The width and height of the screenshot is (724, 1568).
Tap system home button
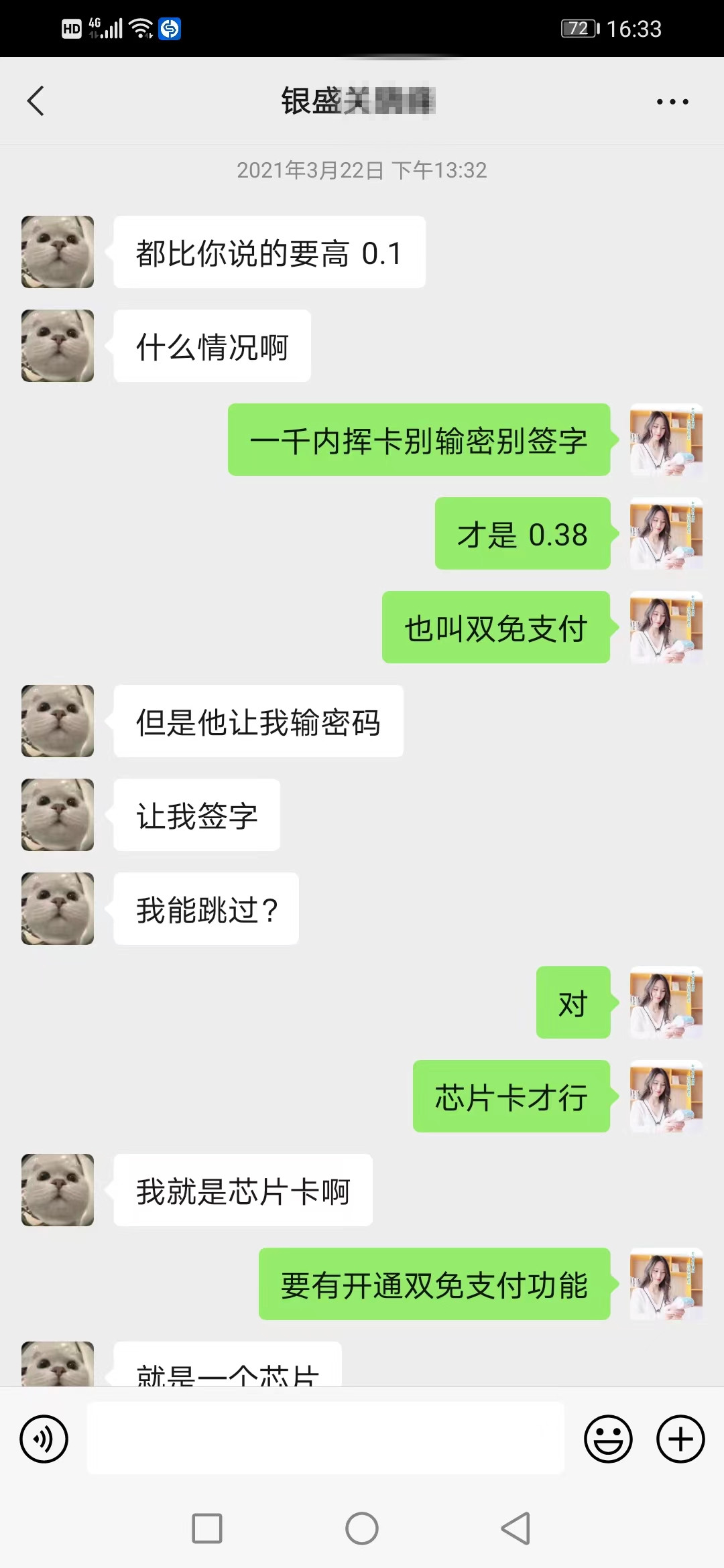[x=362, y=1528]
